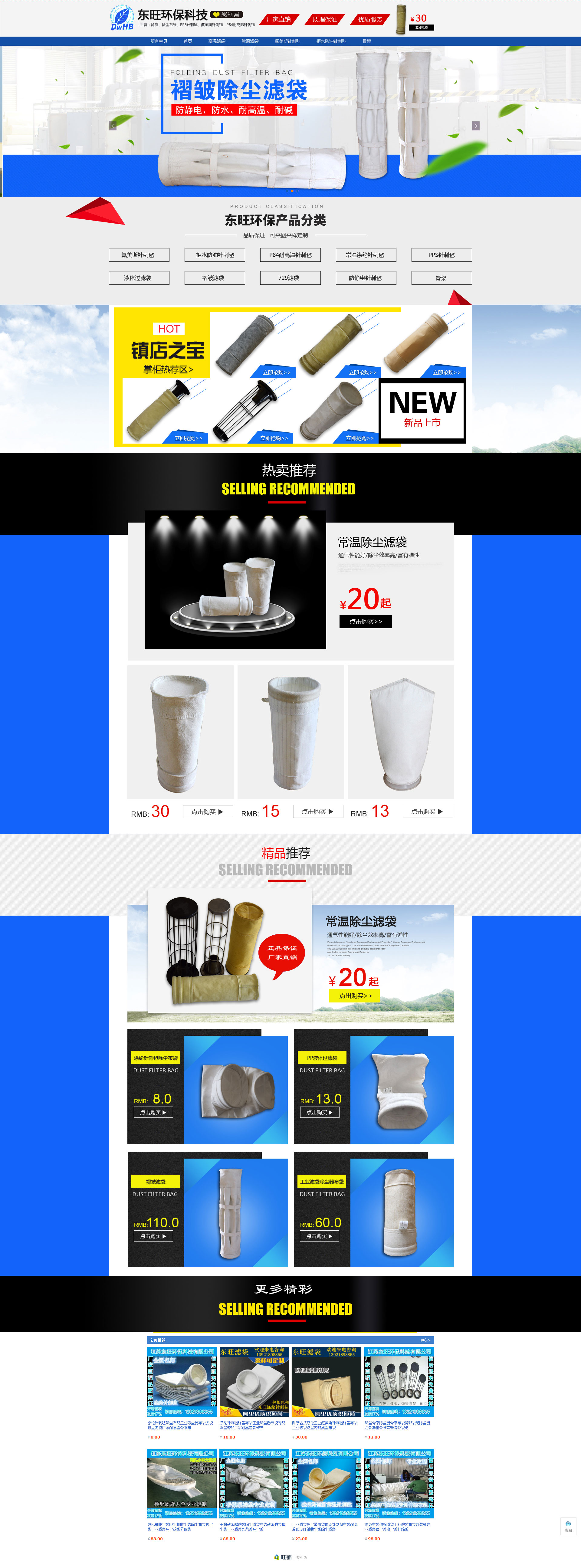
Task: Buy the RMB 30 filter bag
Action: pyautogui.click(x=208, y=812)
